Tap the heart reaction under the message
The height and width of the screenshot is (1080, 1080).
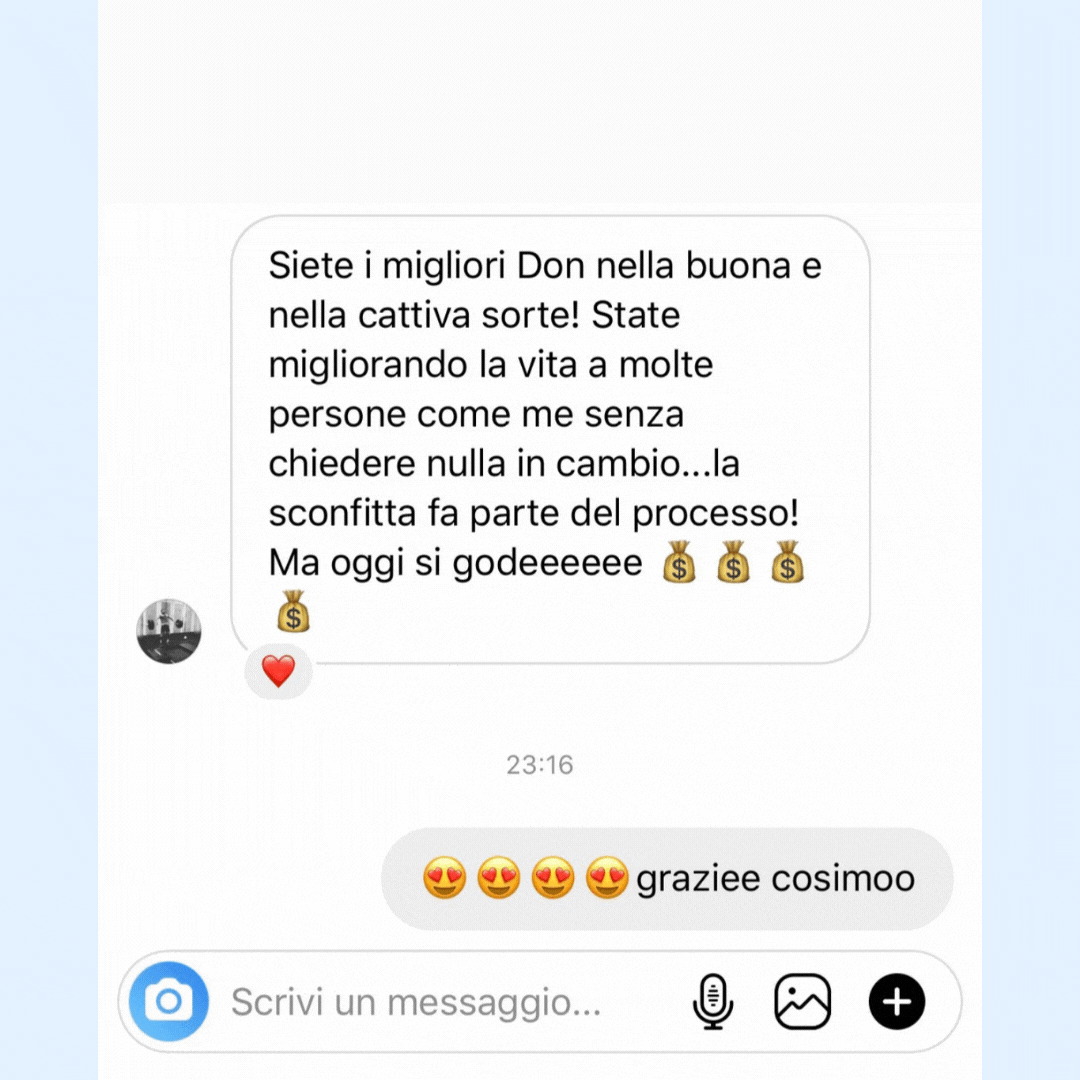278,671
